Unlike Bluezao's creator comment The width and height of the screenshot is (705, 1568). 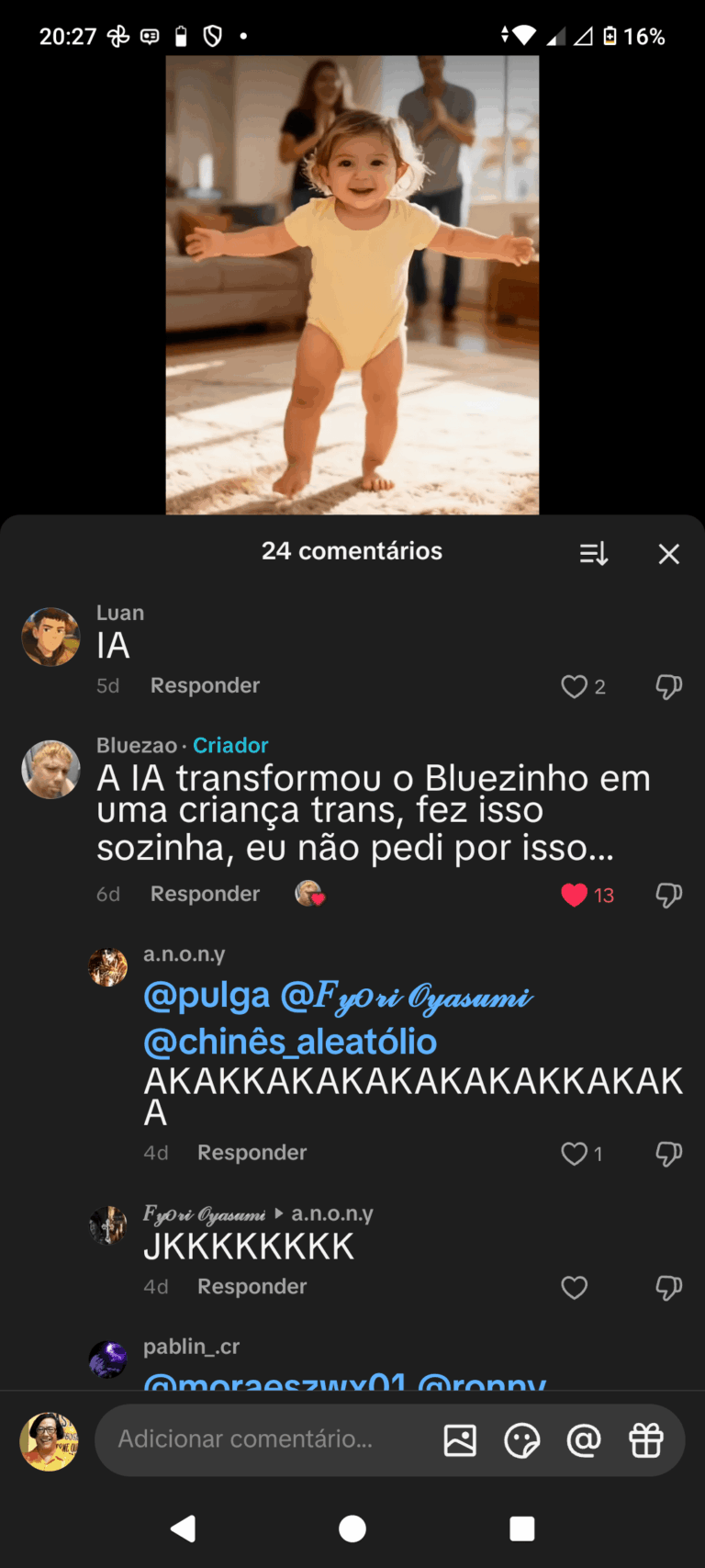point(575,895)
